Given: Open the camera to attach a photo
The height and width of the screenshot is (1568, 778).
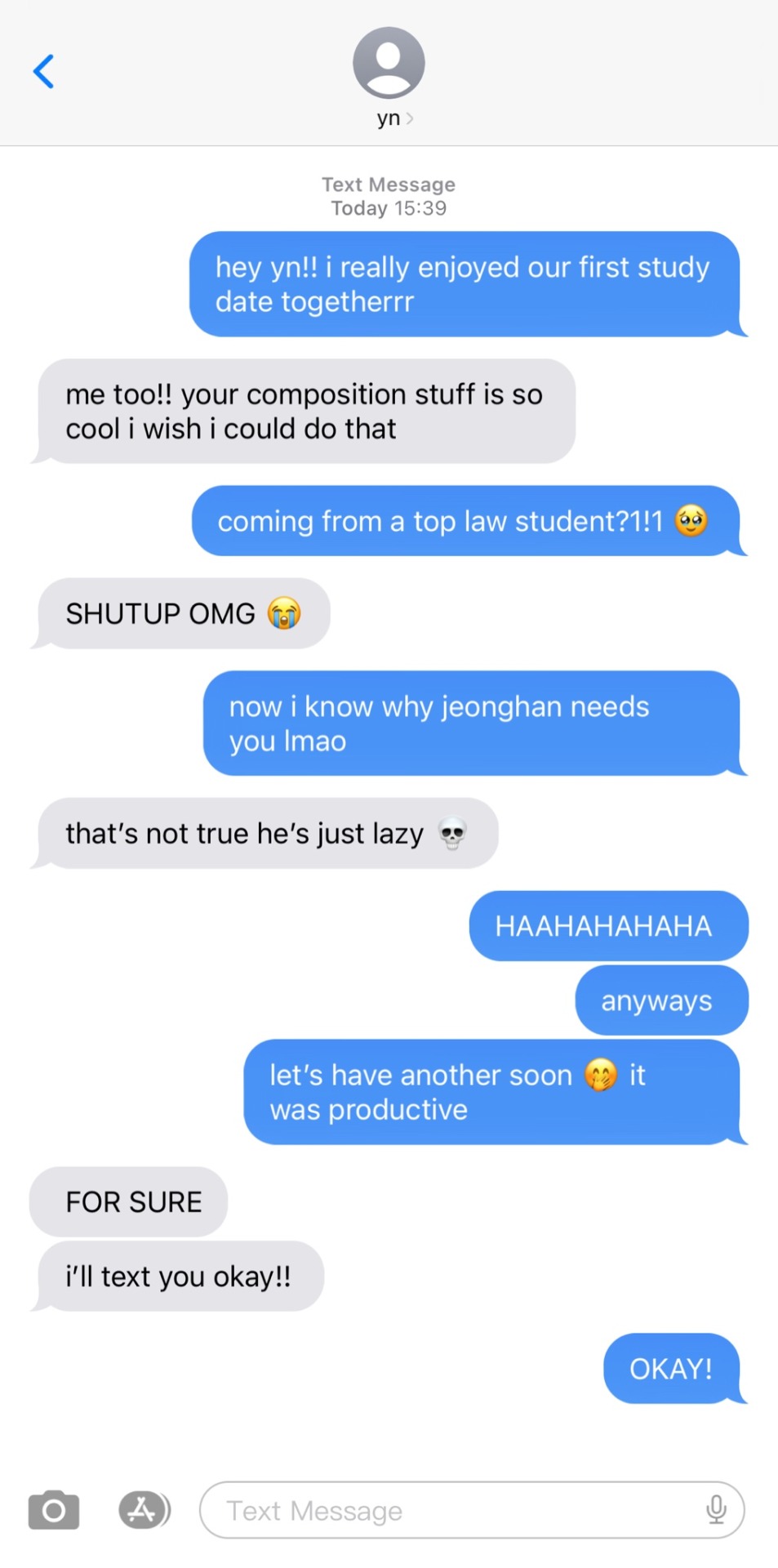Looking at the screenshot, I should click(x=54, y=1510).
